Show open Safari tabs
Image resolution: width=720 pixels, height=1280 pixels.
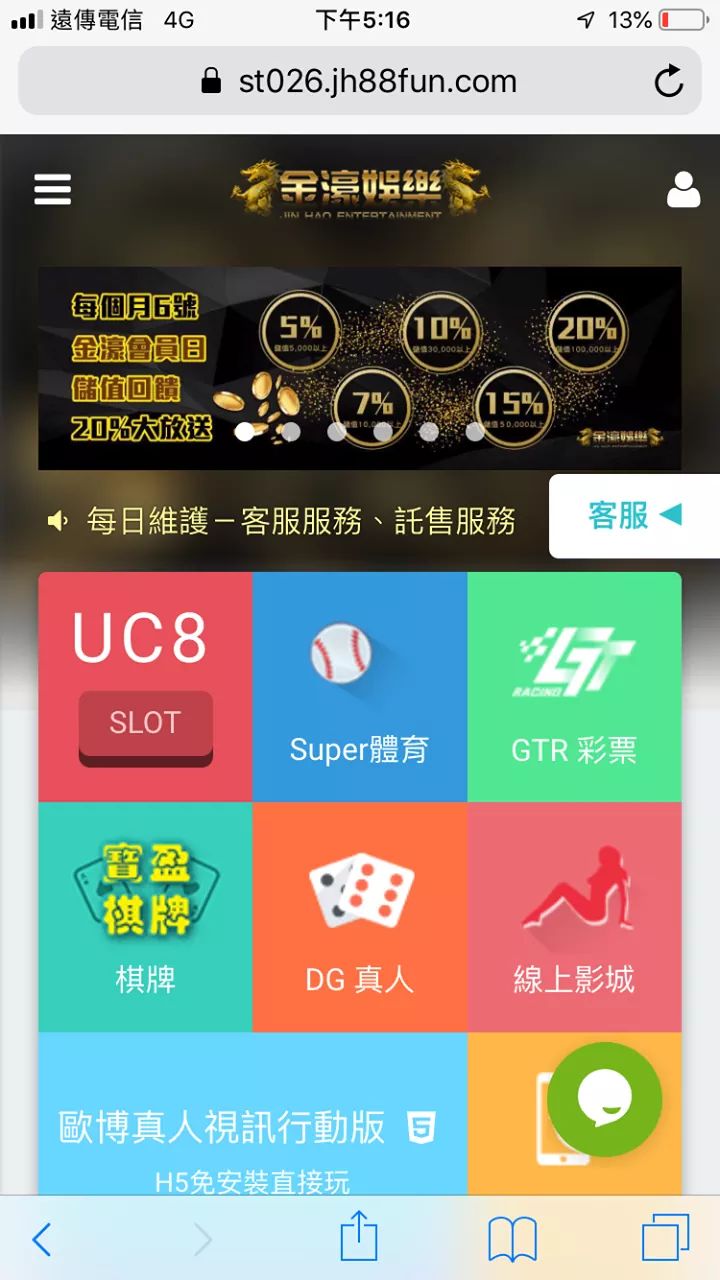[x=665, y=1240]
